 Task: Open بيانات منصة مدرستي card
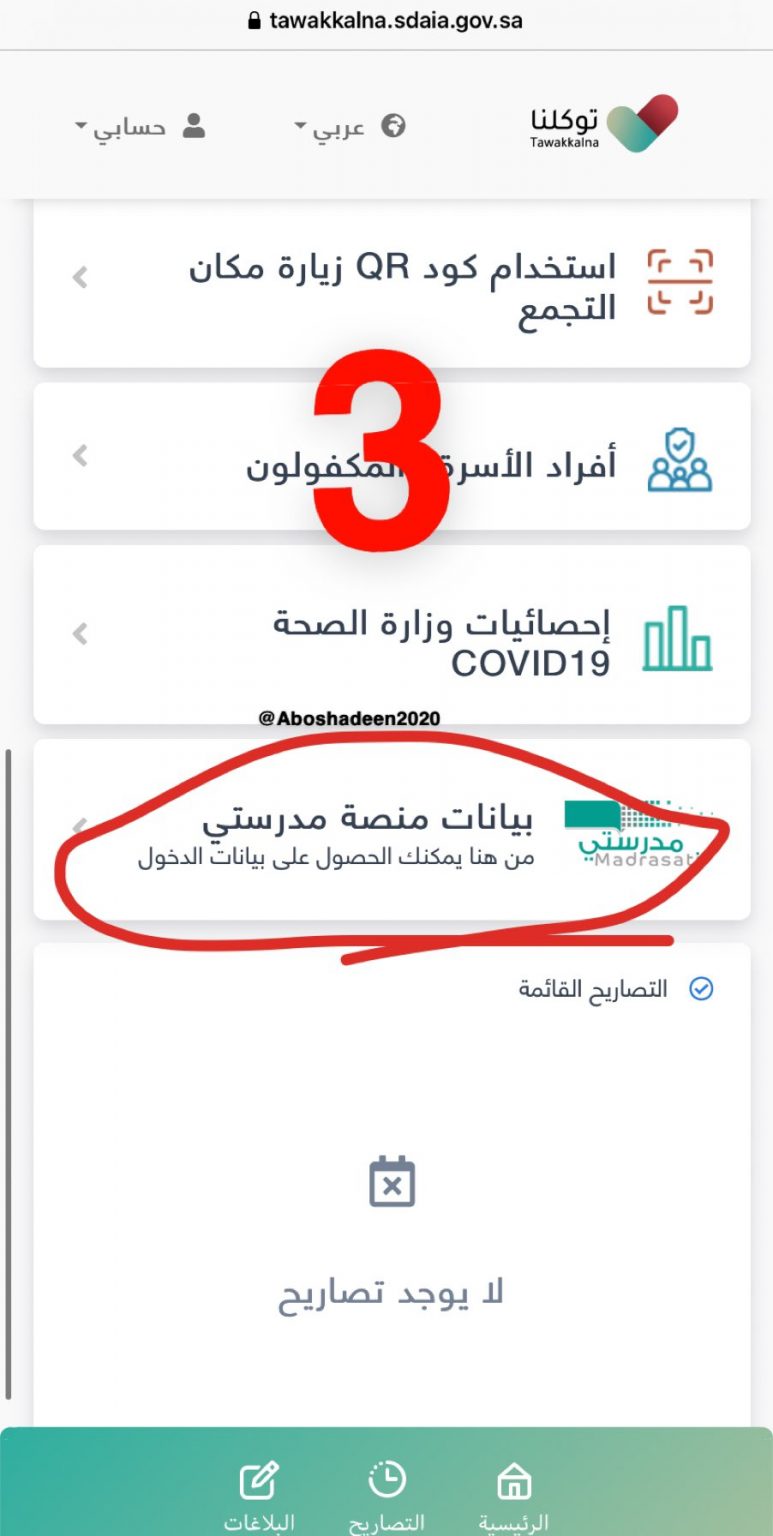tap(392, 830)
